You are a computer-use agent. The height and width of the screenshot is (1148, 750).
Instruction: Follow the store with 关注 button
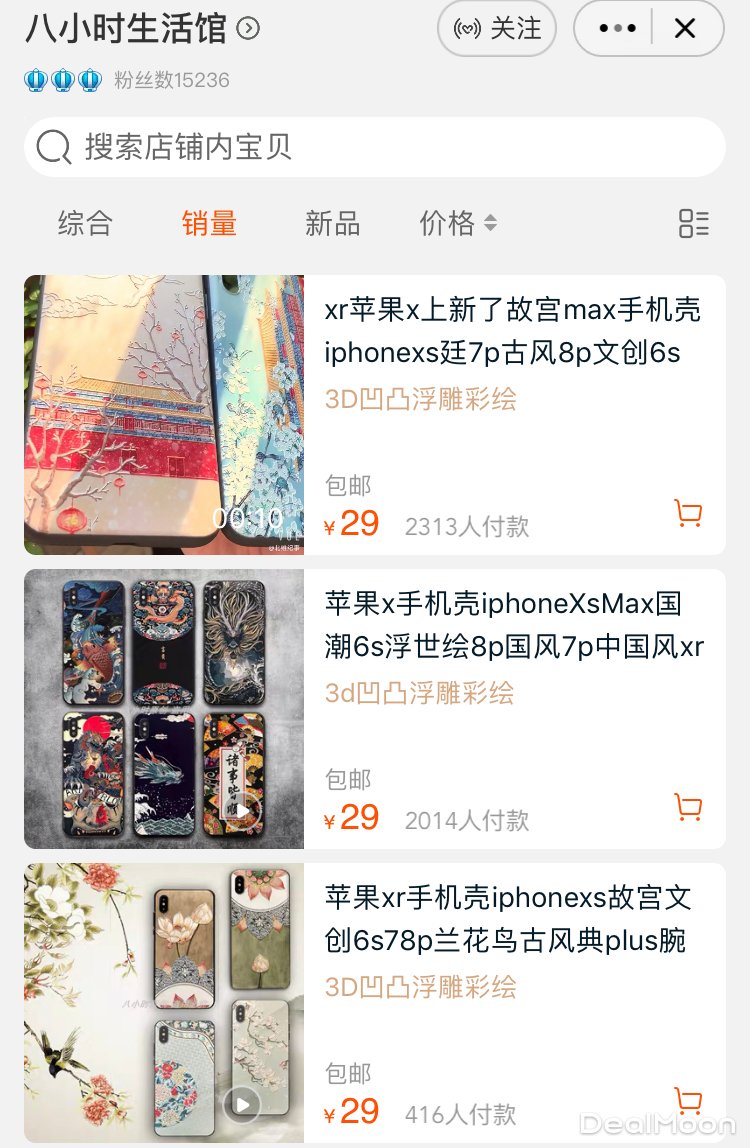(497, 28)
